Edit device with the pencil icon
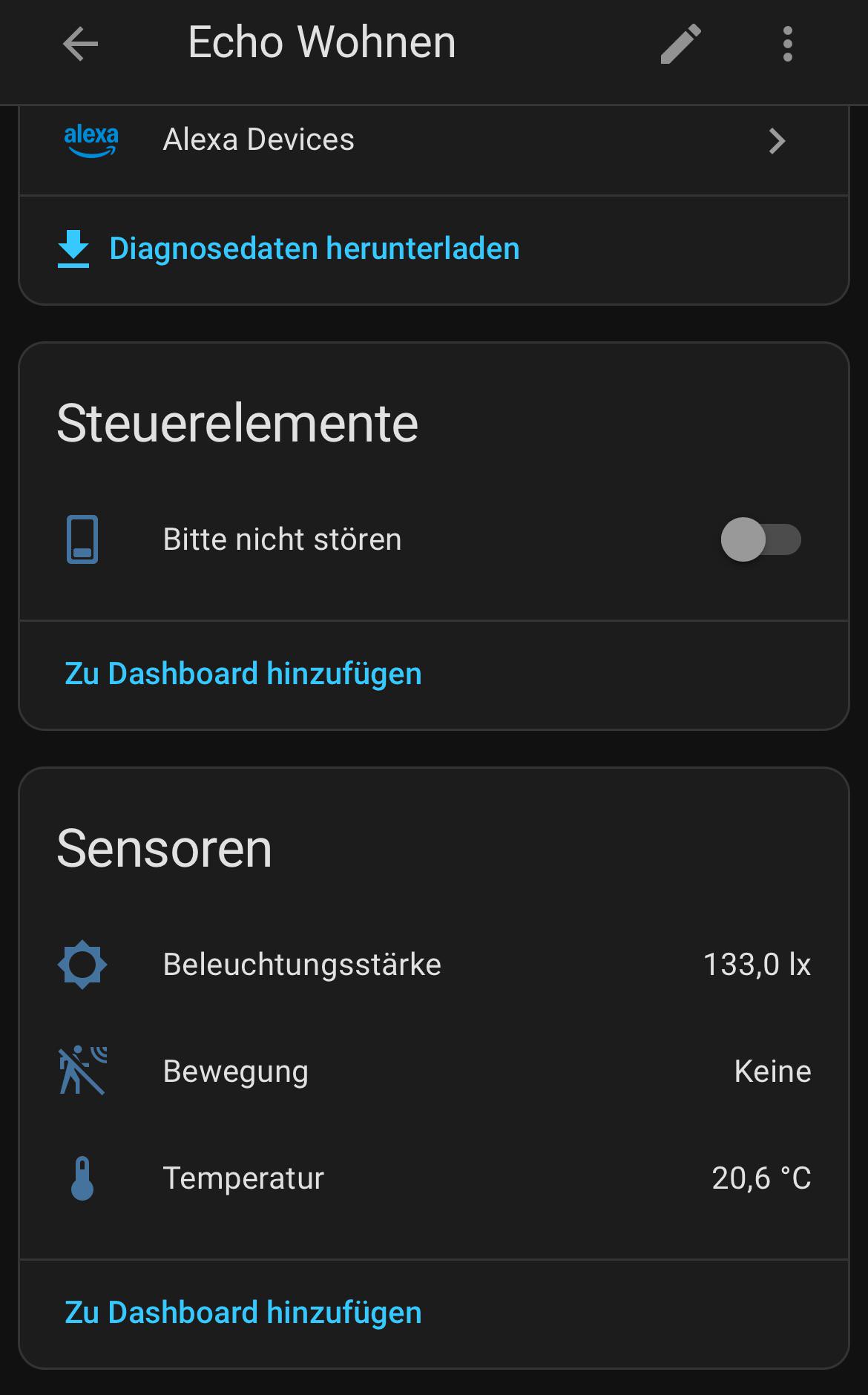 pyautogui.click(x=680, y=44)
